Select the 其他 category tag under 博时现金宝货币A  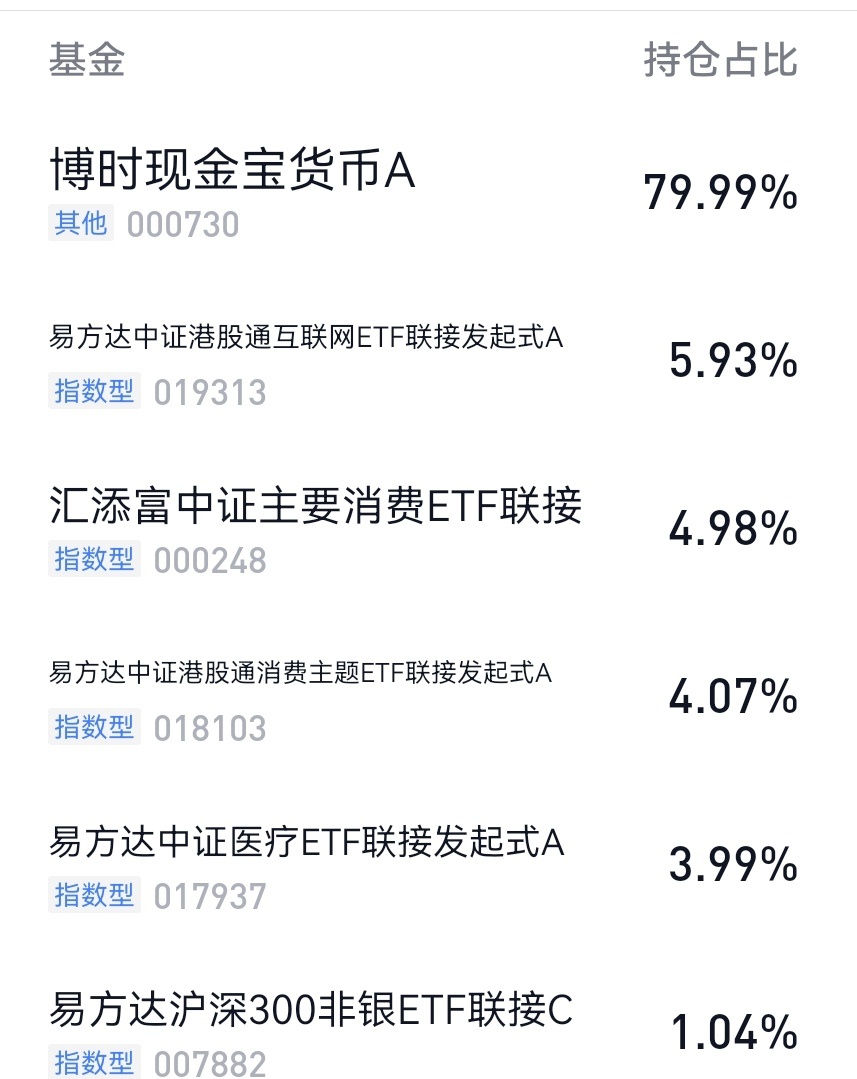[x=80, y=224]
